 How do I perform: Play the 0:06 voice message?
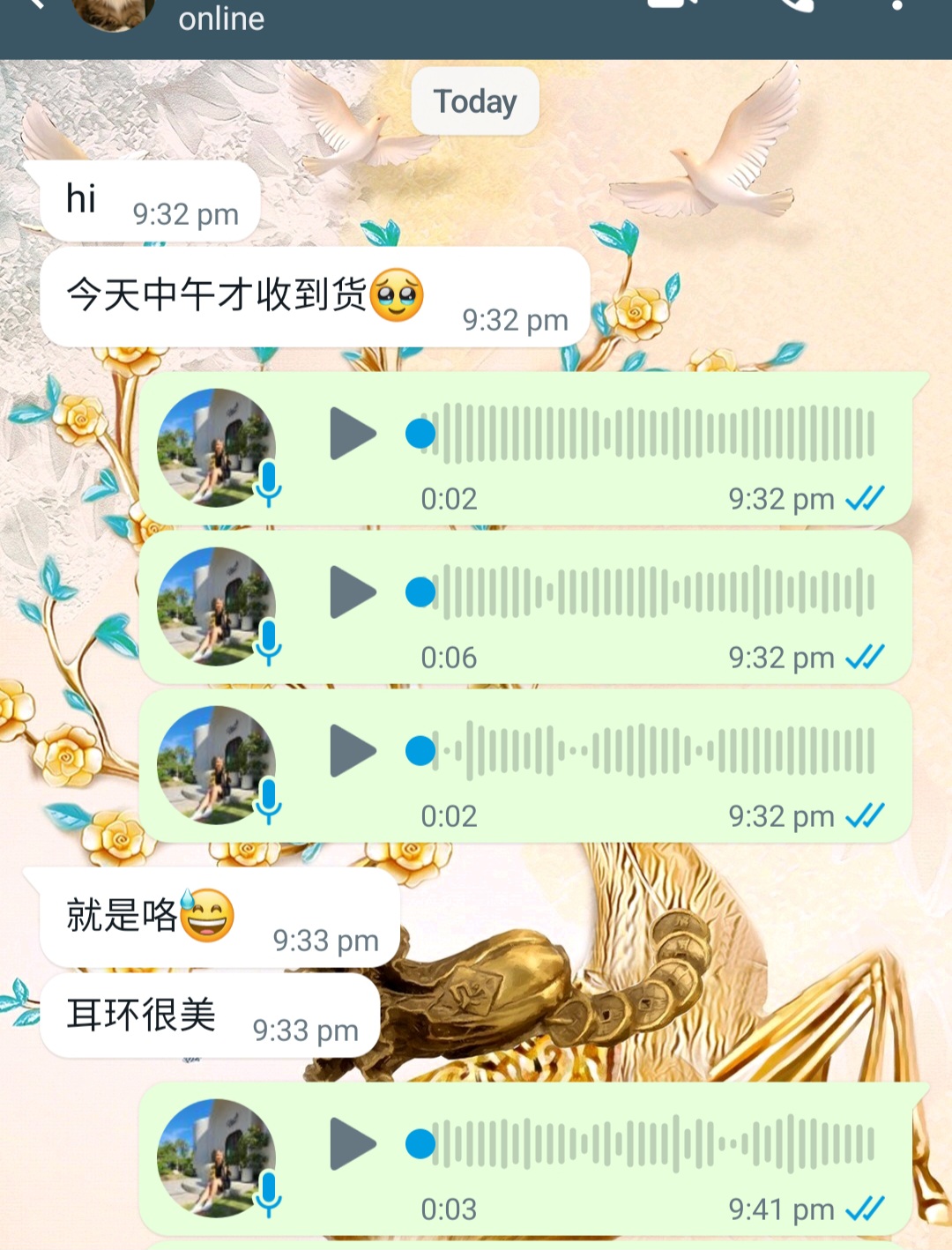pyautogui.click(x=353, y=592)
